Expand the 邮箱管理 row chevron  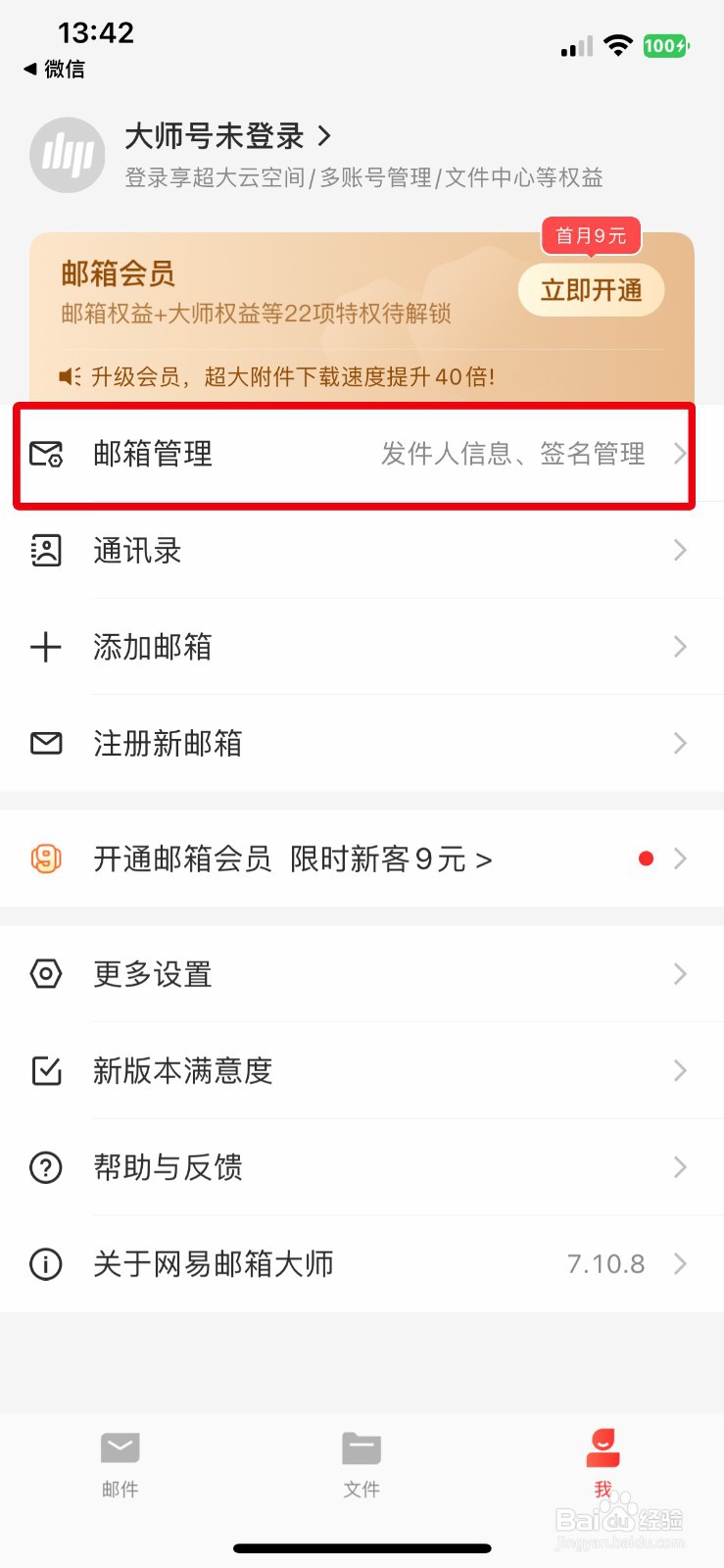[680, 454]
